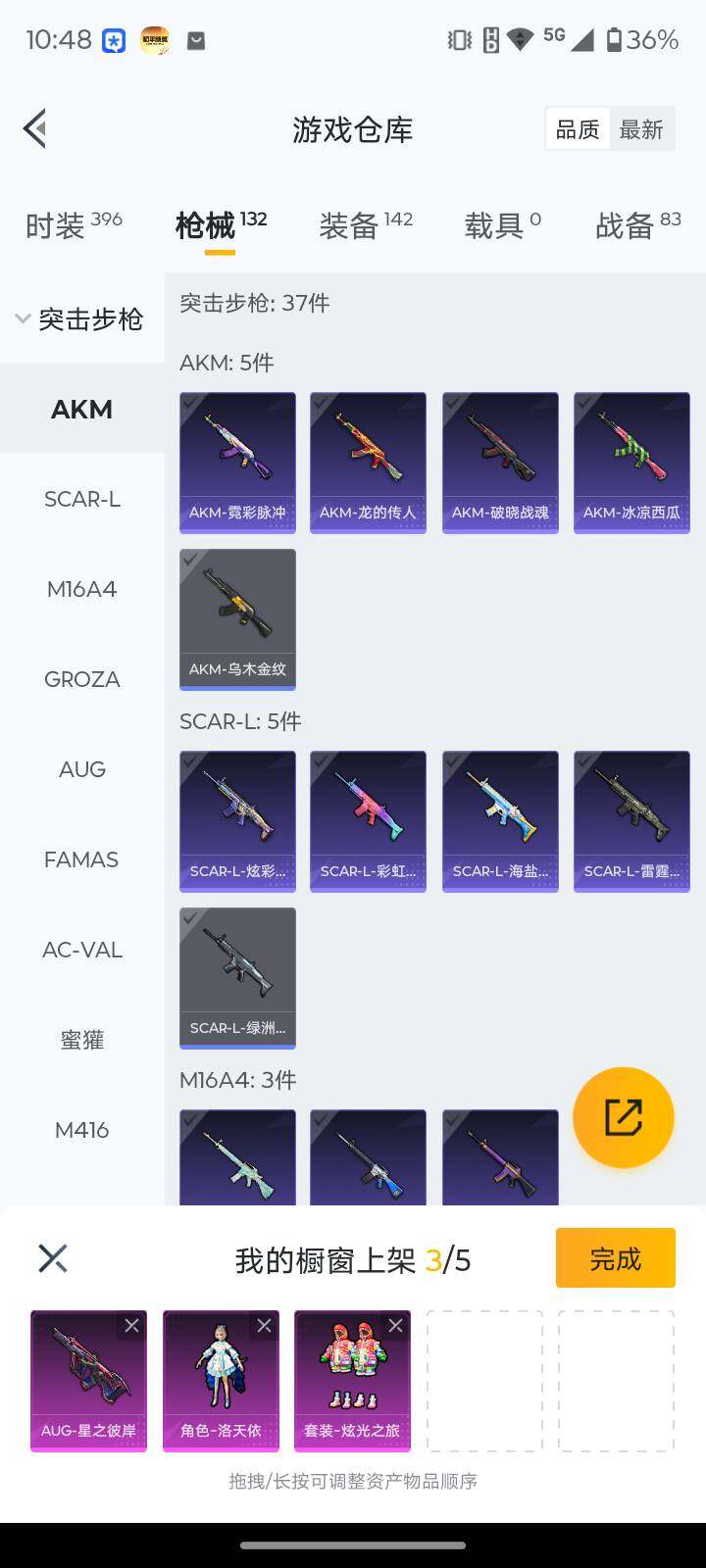Confirm showcase with 完成

point(615,1258)
